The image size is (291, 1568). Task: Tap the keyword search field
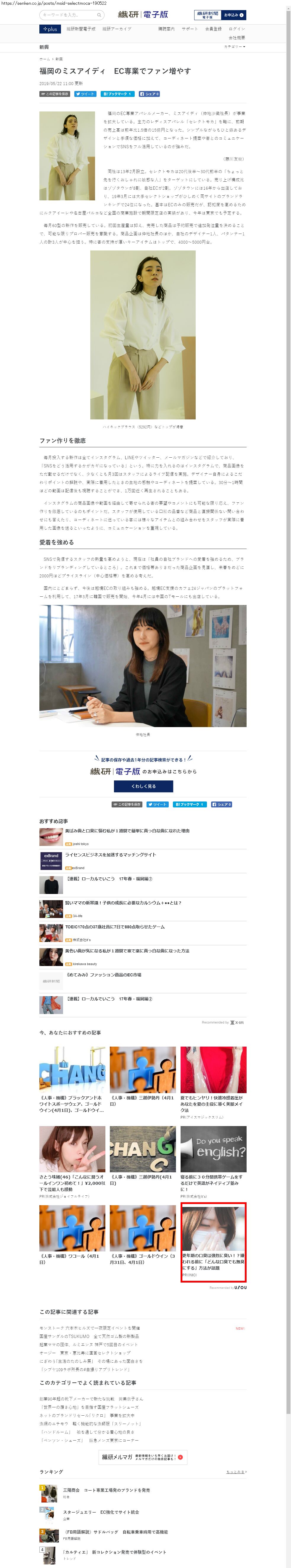point(67,15)
